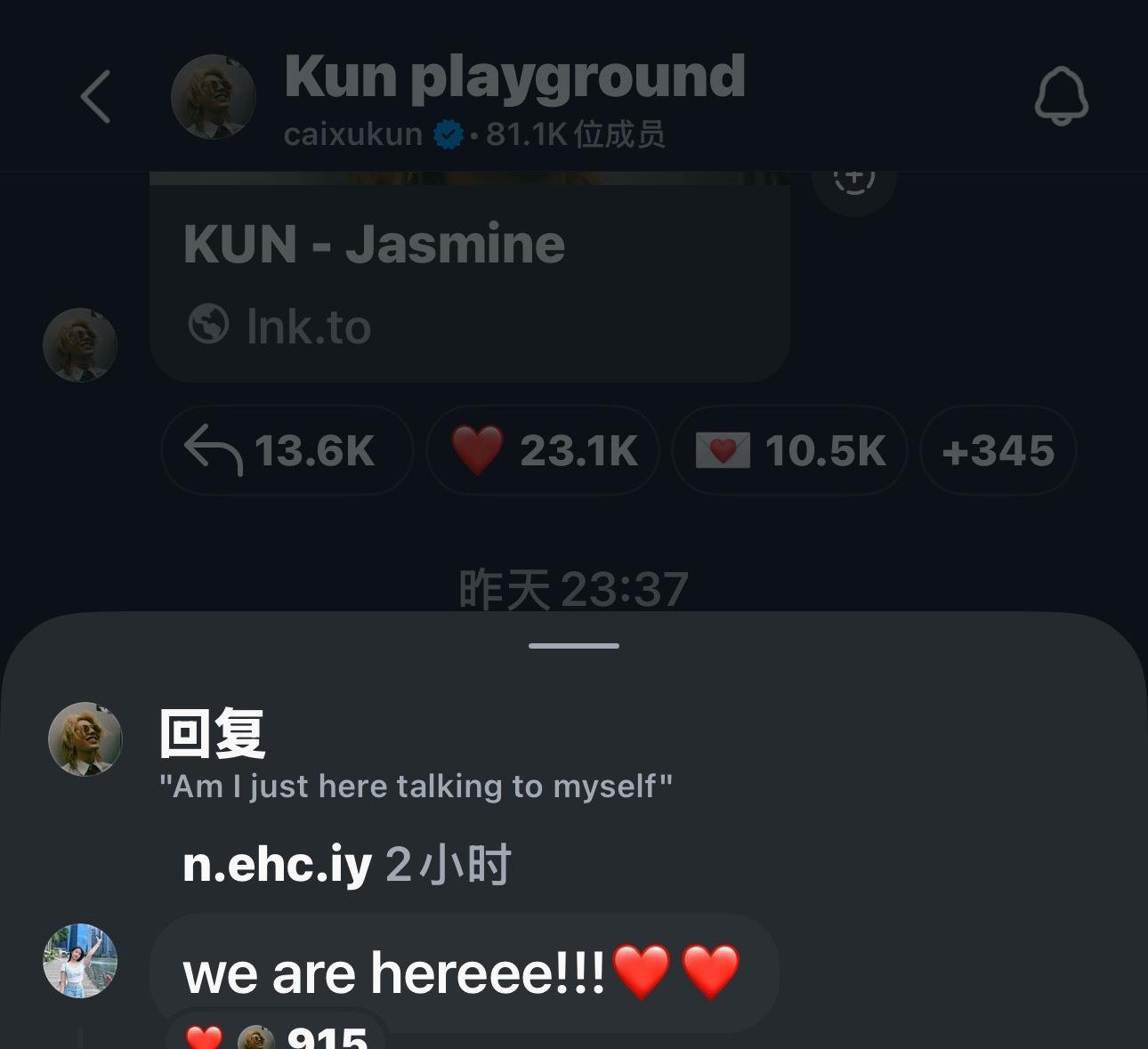Open Kun playground channel info header
Image resolution: width=1148 pixels, height=1049 pixels.
click(x=513, y=96)
